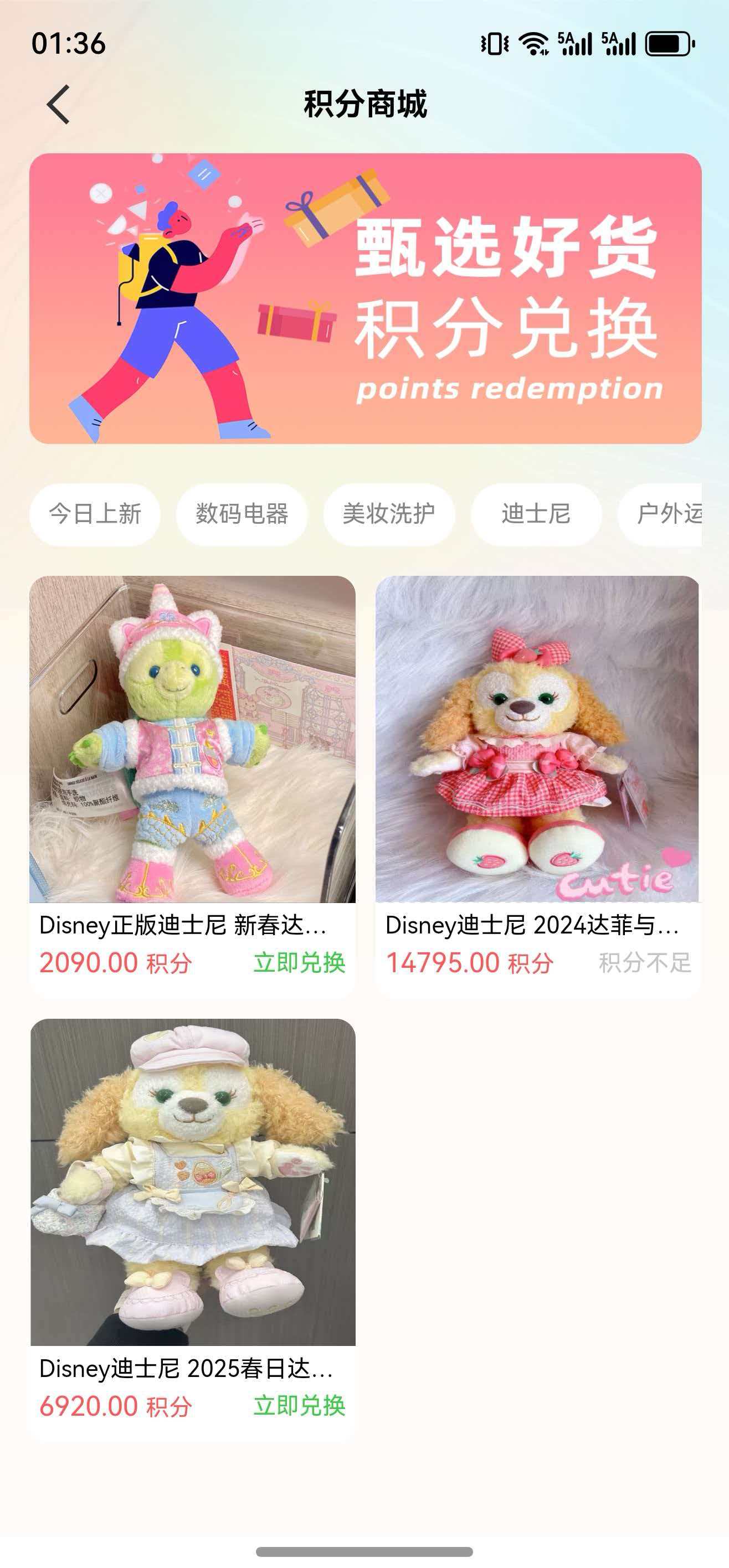The height and width of the screenshot is (1568, 729).
Task: View the Disney迪士尼 2025春日达 product card
Action: pos(192,1229)
